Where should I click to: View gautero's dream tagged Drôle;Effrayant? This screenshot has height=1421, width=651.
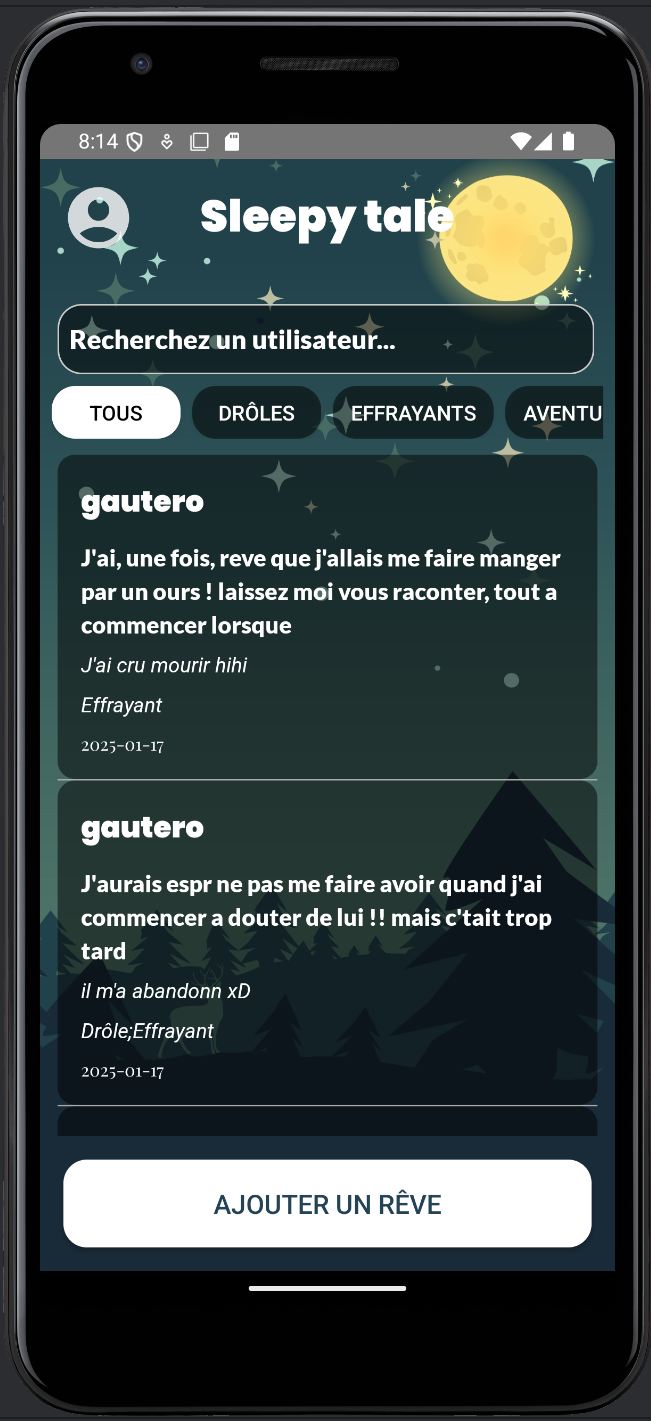[x=327, y=942]
